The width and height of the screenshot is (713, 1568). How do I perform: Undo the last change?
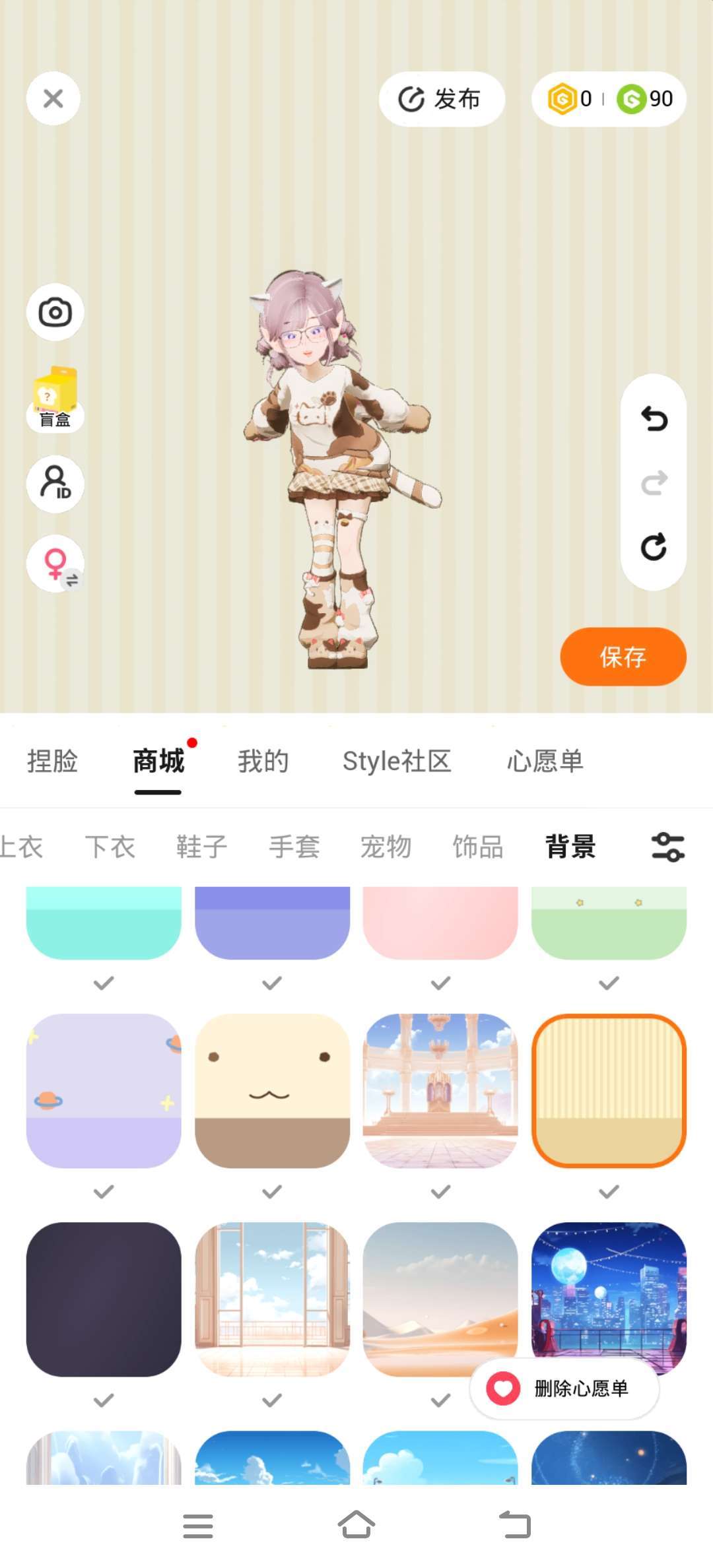pyautogui.click(x=654, y=418)
